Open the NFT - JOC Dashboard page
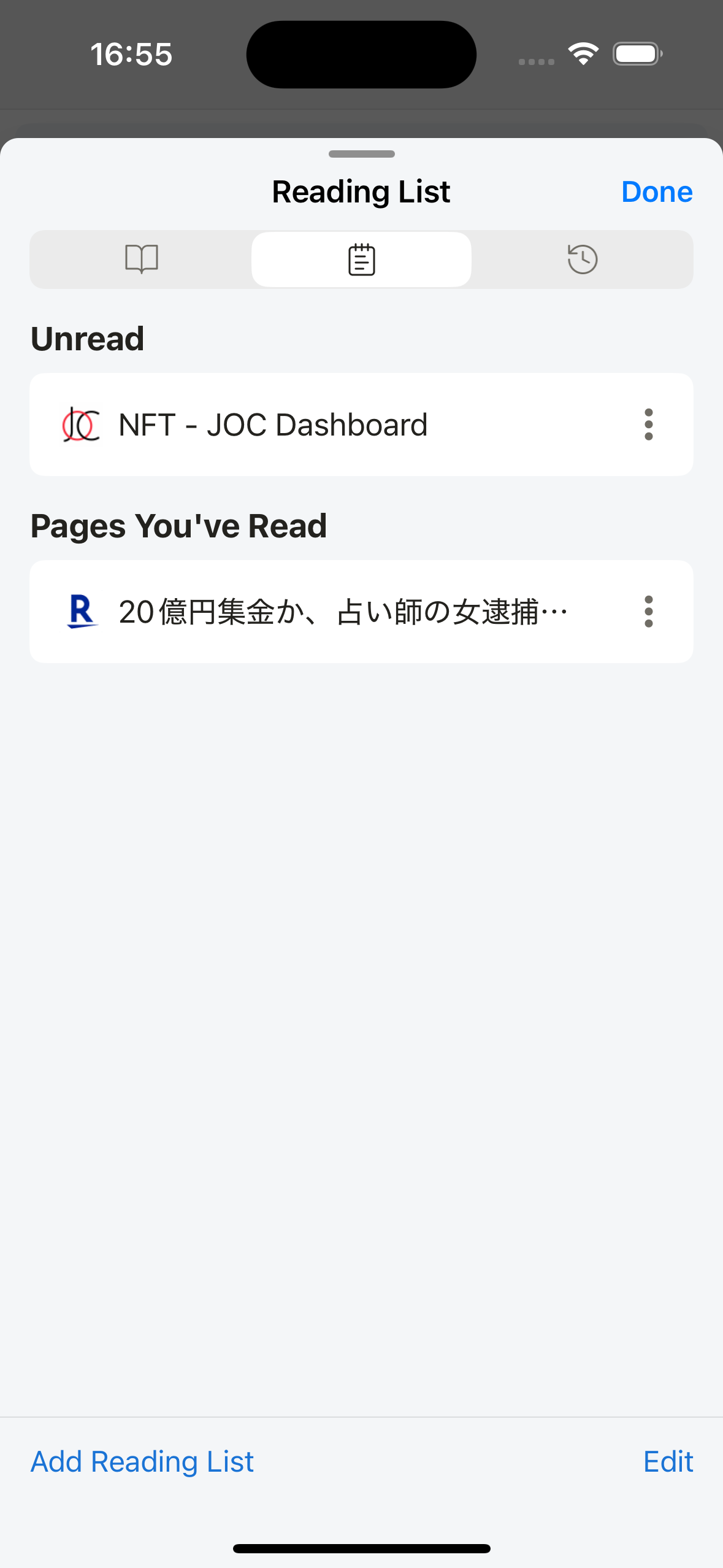This screenshot has width=723, height=1568. (273, 425)
